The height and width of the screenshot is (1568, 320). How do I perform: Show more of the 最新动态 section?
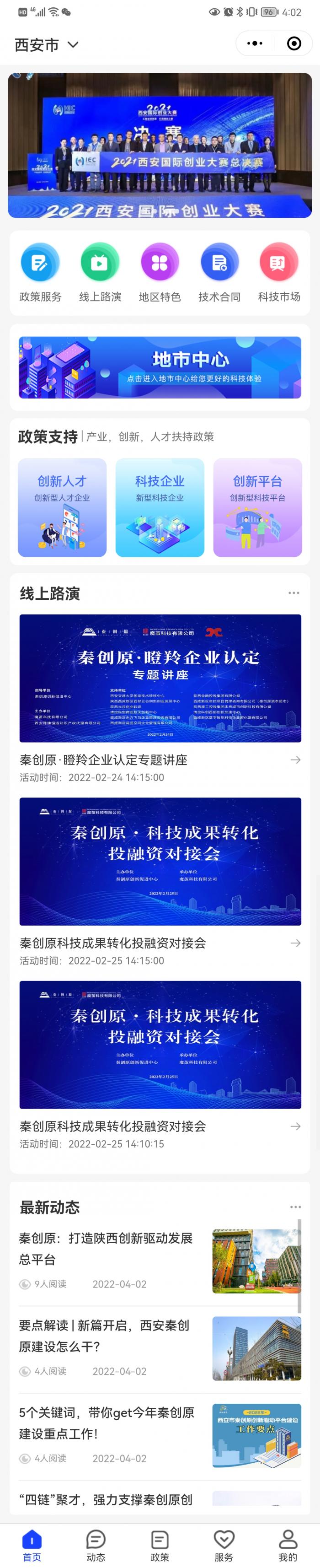(x=295, y=1207)
